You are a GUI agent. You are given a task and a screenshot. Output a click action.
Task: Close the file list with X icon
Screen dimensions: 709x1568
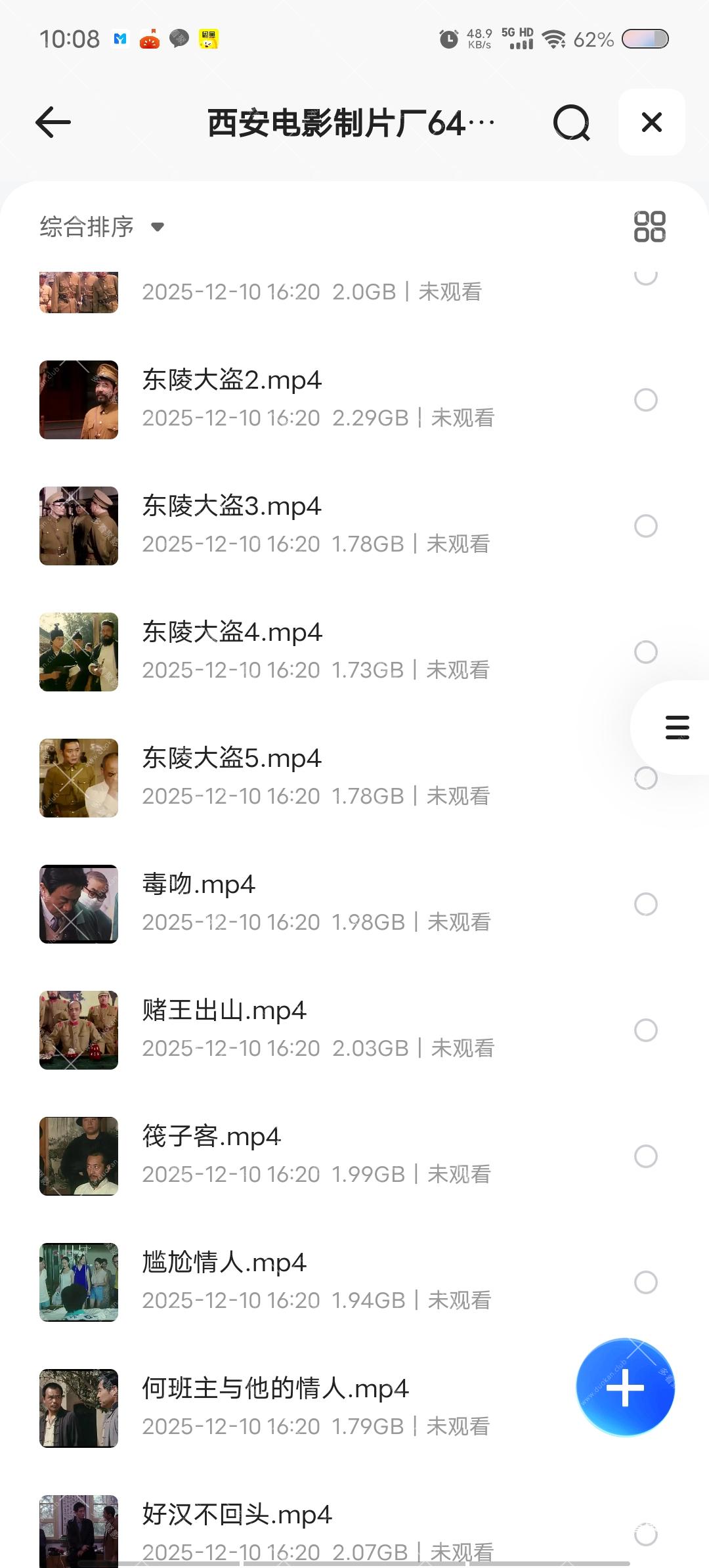tap(651, 122)
